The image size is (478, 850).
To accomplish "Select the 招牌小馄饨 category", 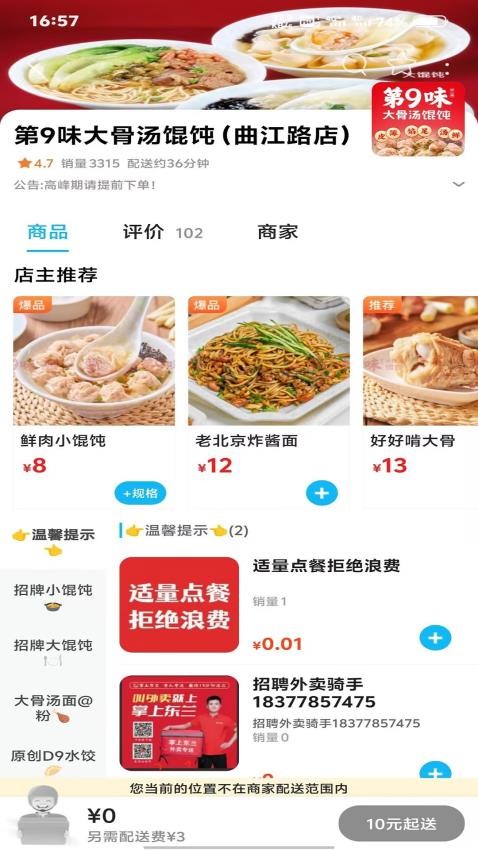I will (53, 597).
